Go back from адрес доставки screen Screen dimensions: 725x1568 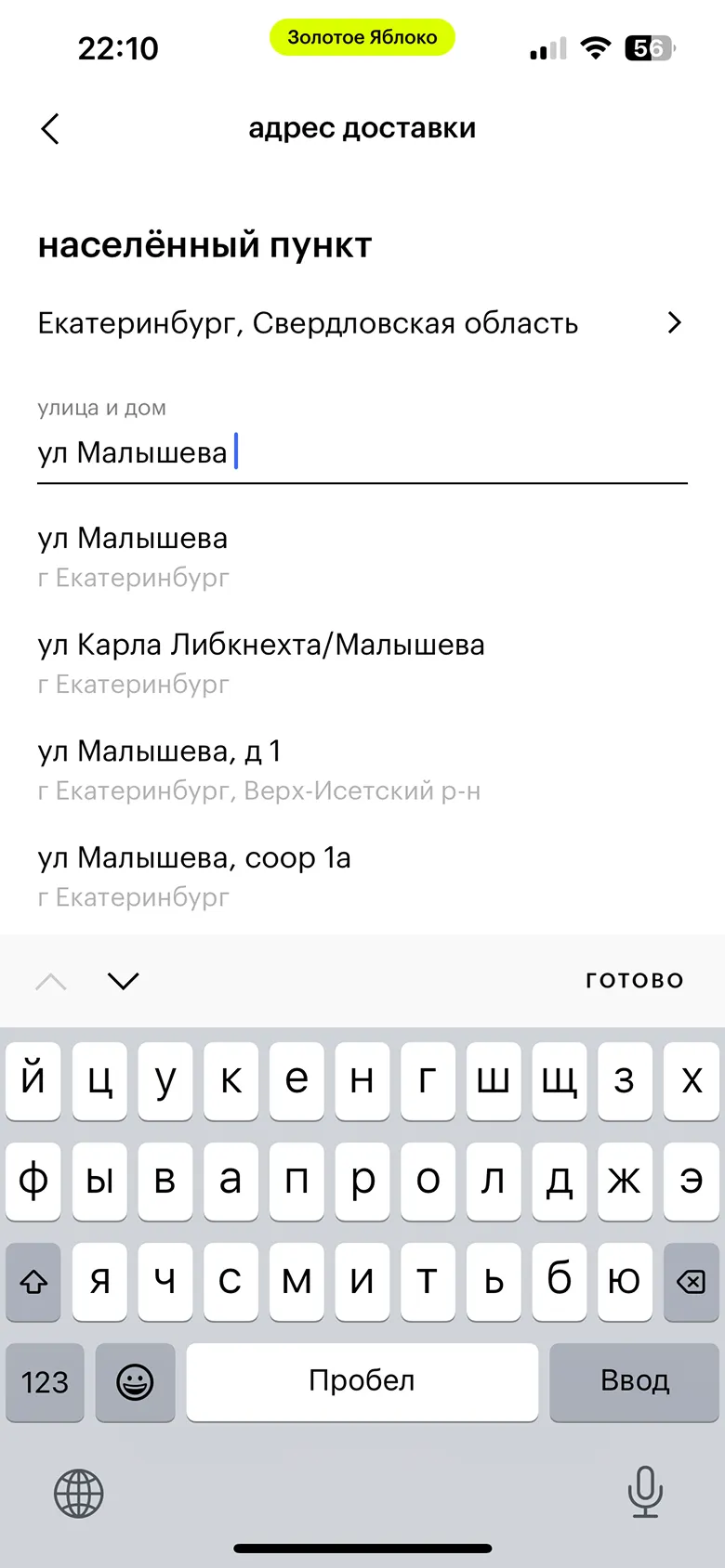coord(51,129)
